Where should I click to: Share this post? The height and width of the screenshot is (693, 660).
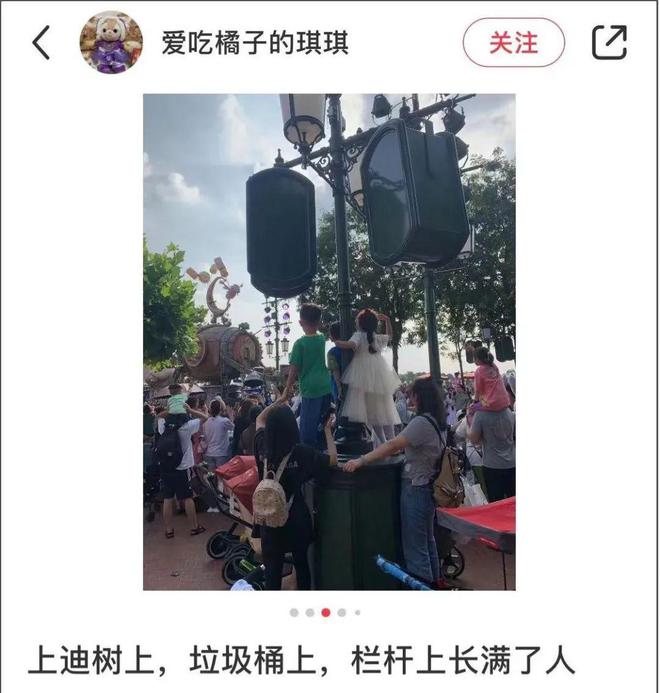click(x=609, y=43)
